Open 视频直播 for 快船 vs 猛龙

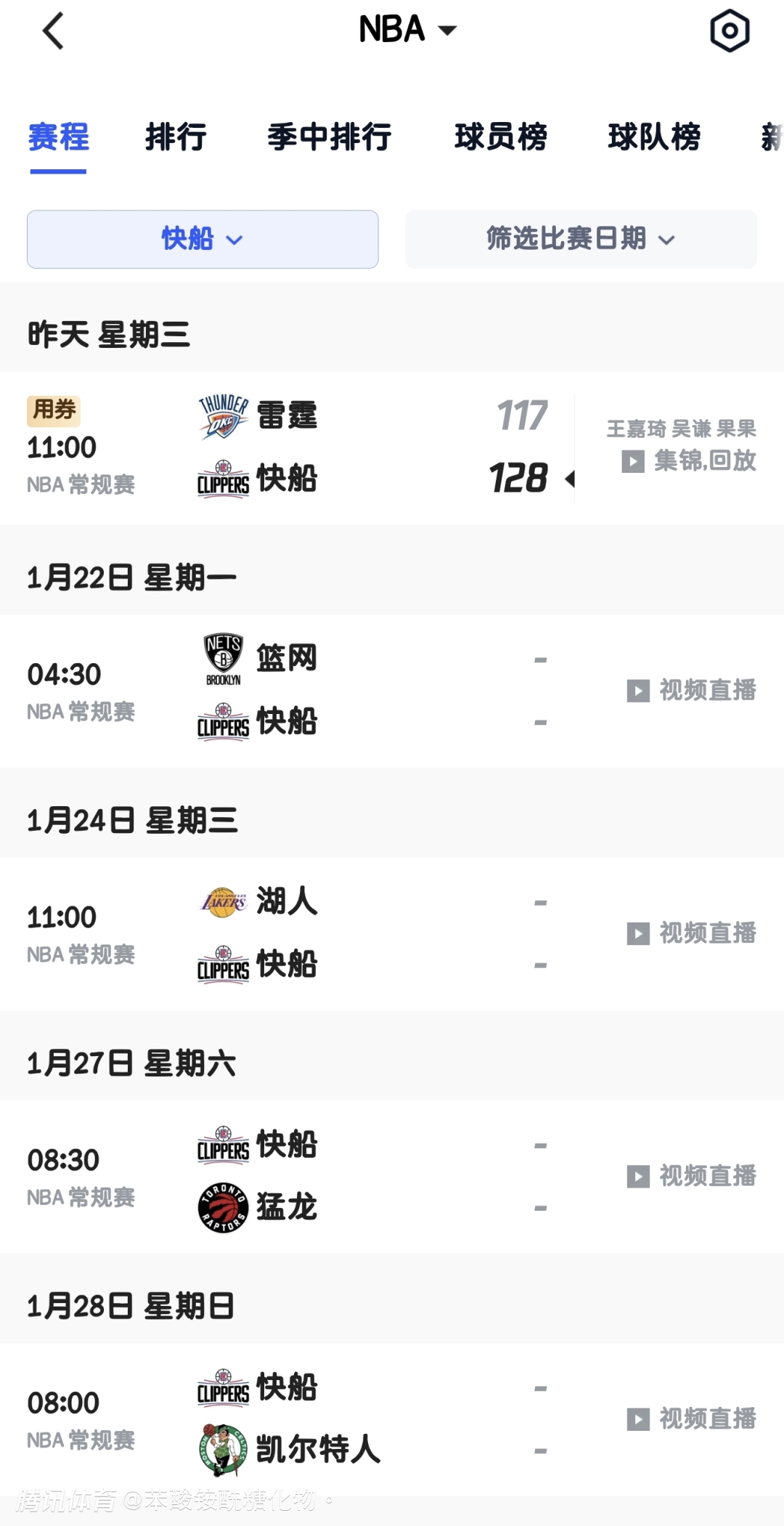pos(691,1175)
